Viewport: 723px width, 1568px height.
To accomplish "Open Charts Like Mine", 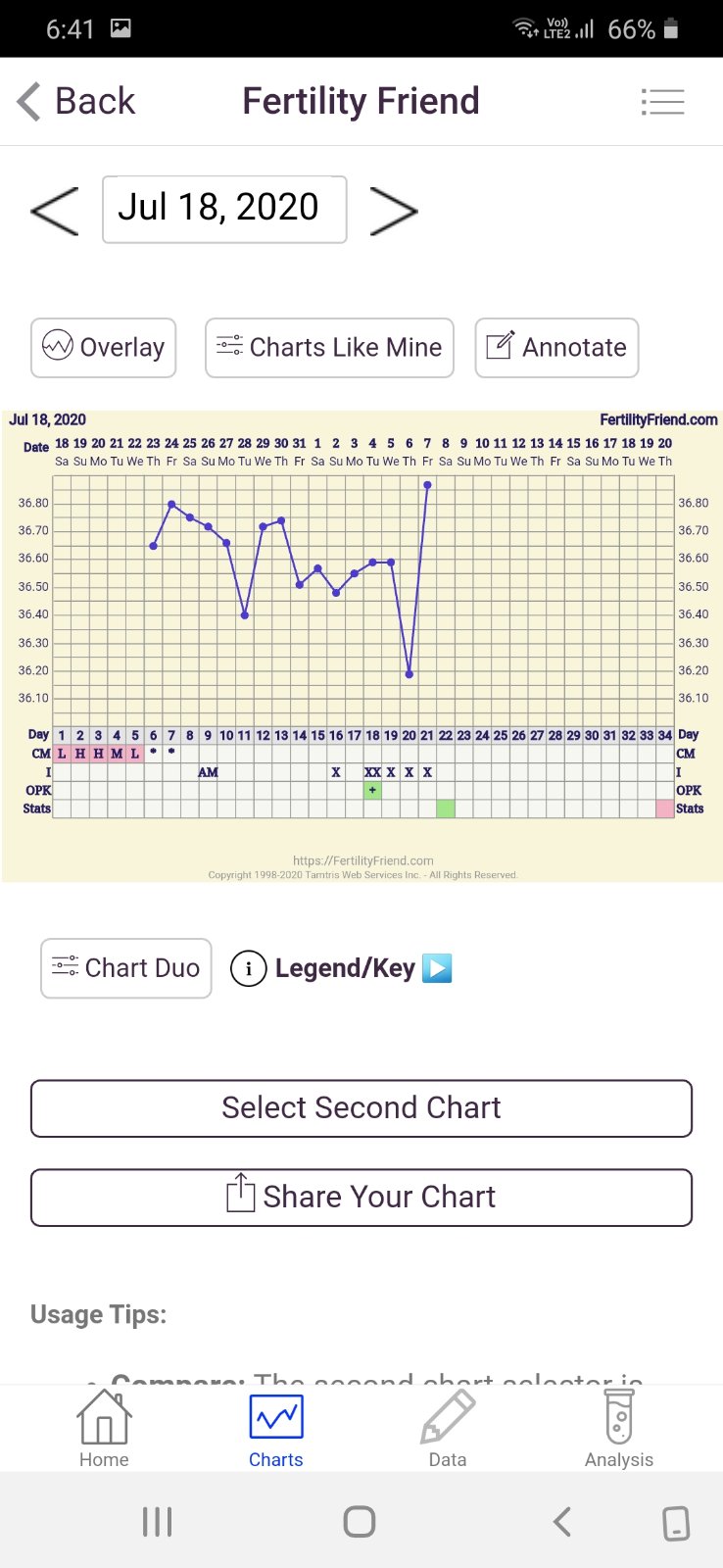I will pos(329,348).
